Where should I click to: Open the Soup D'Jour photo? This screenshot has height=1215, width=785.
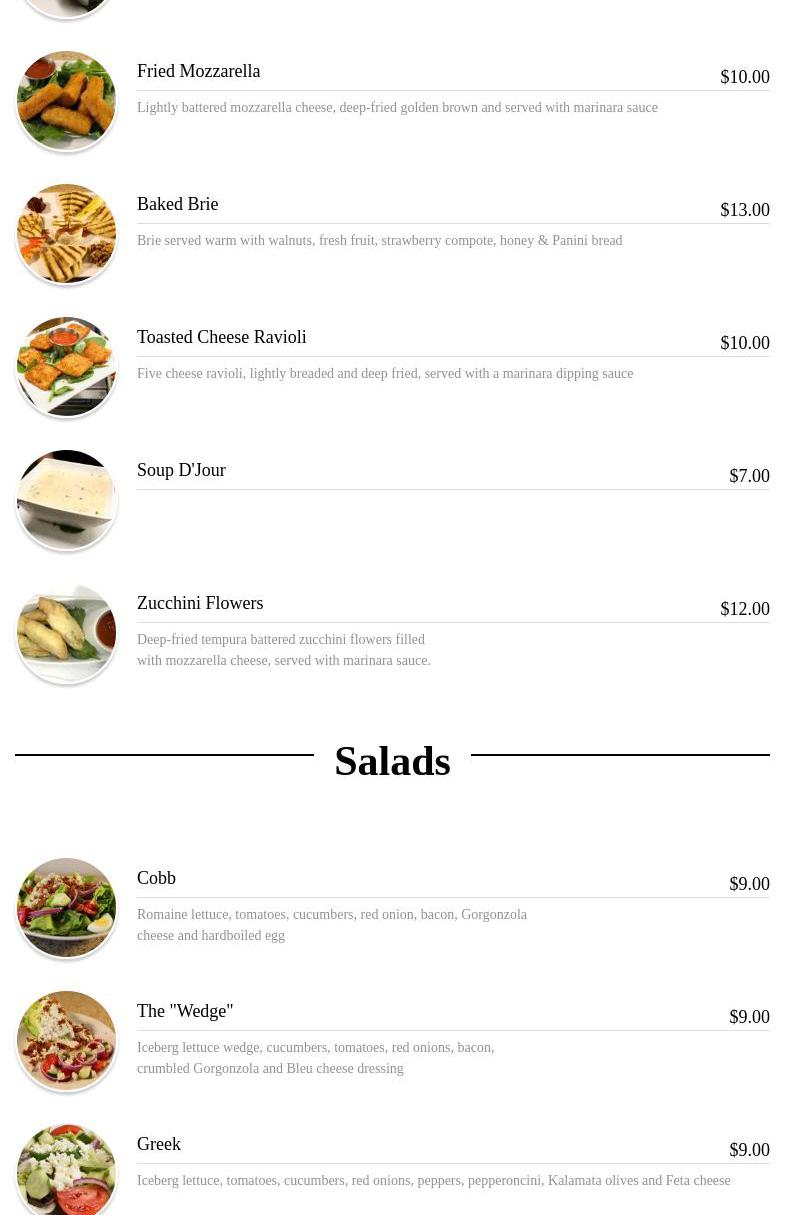coord(67,500)
